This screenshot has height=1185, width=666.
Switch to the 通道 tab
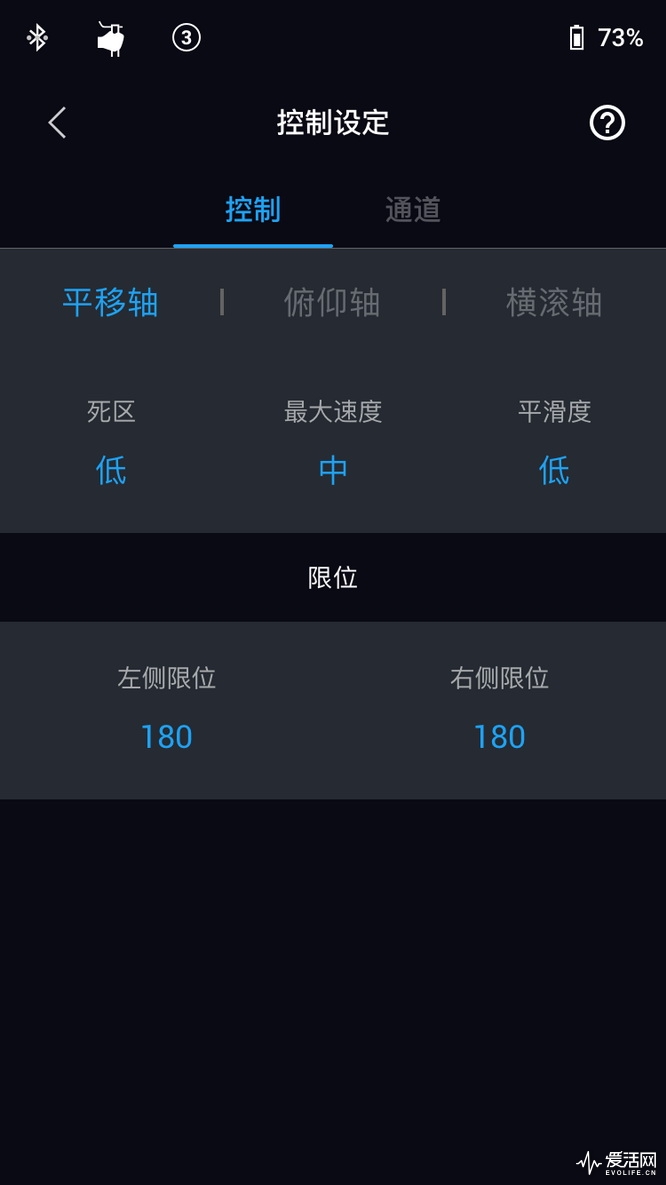(x=413, y=209)
